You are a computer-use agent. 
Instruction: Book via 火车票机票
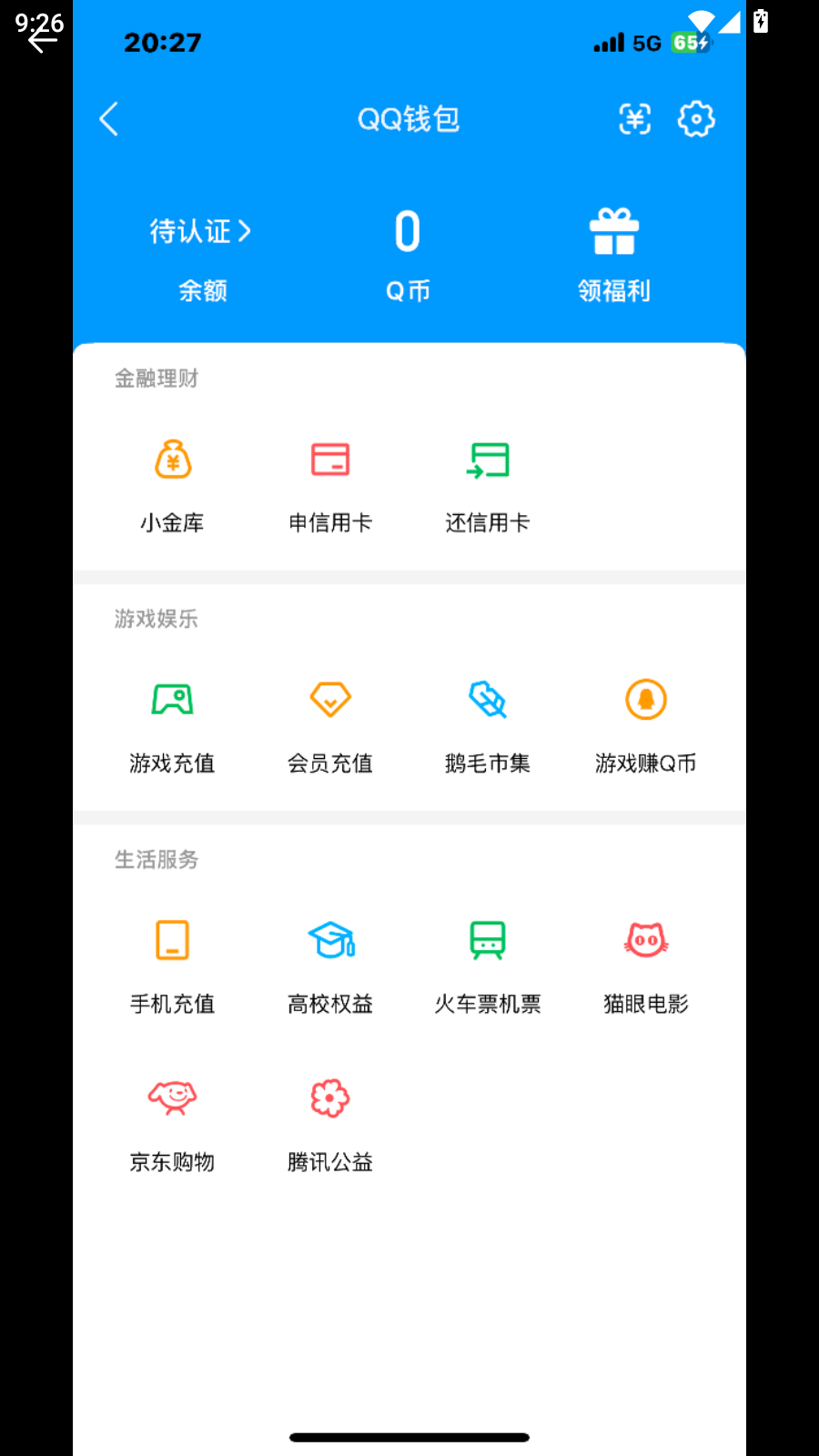click(488, 965)
